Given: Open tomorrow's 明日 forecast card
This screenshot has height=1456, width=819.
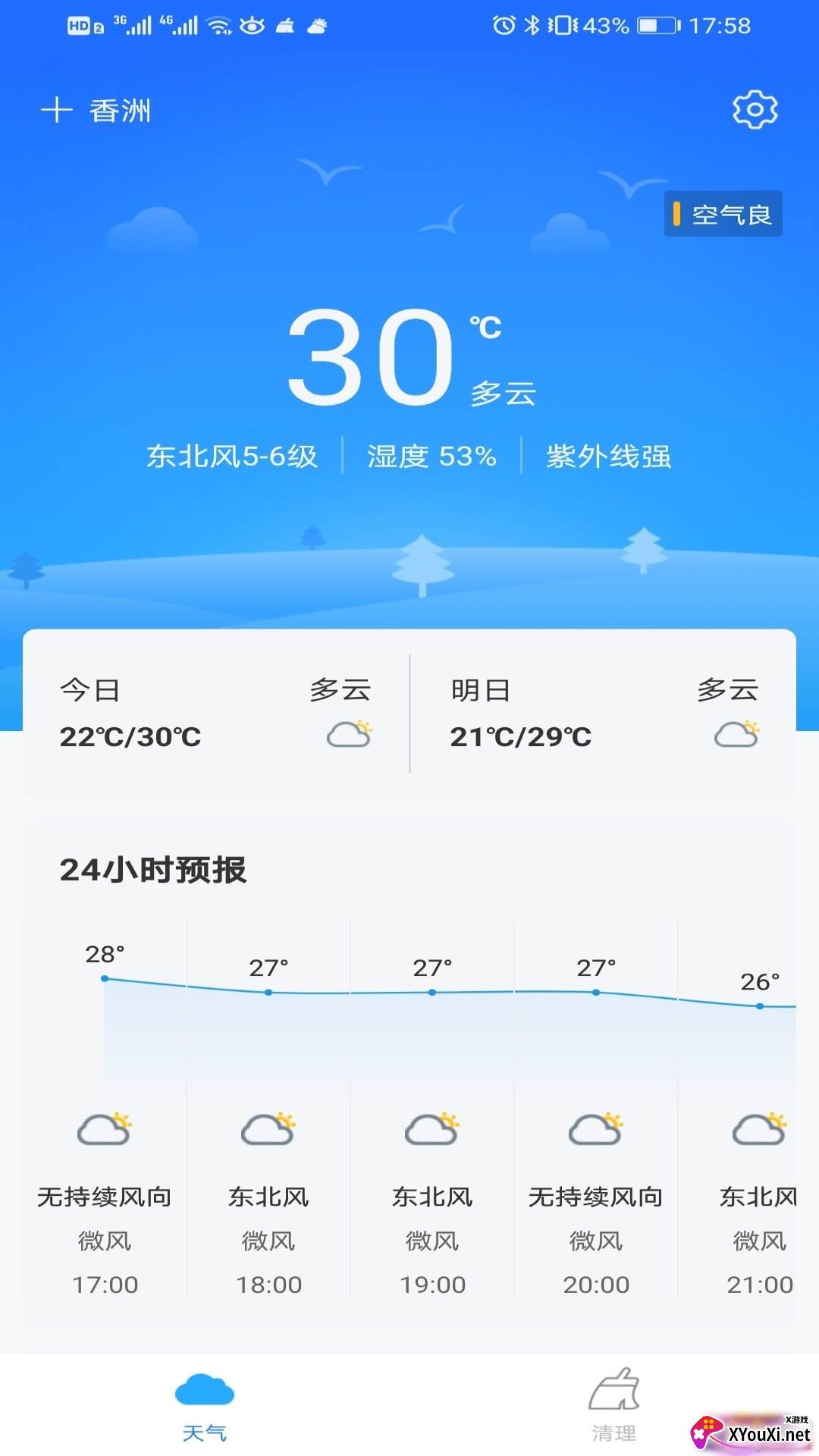Looking at the screenshot, I should click(x=604, y=713).
